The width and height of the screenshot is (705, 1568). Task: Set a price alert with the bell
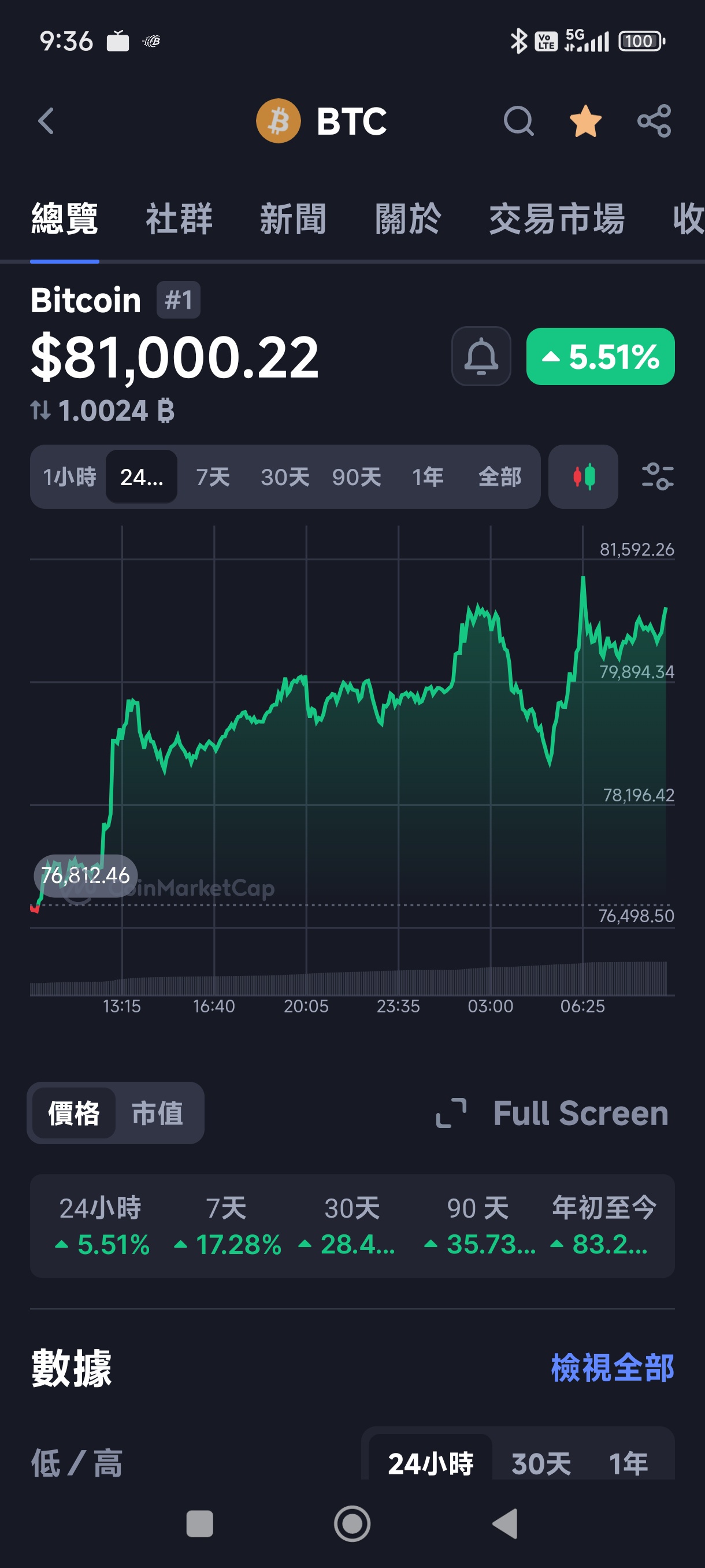481,356
